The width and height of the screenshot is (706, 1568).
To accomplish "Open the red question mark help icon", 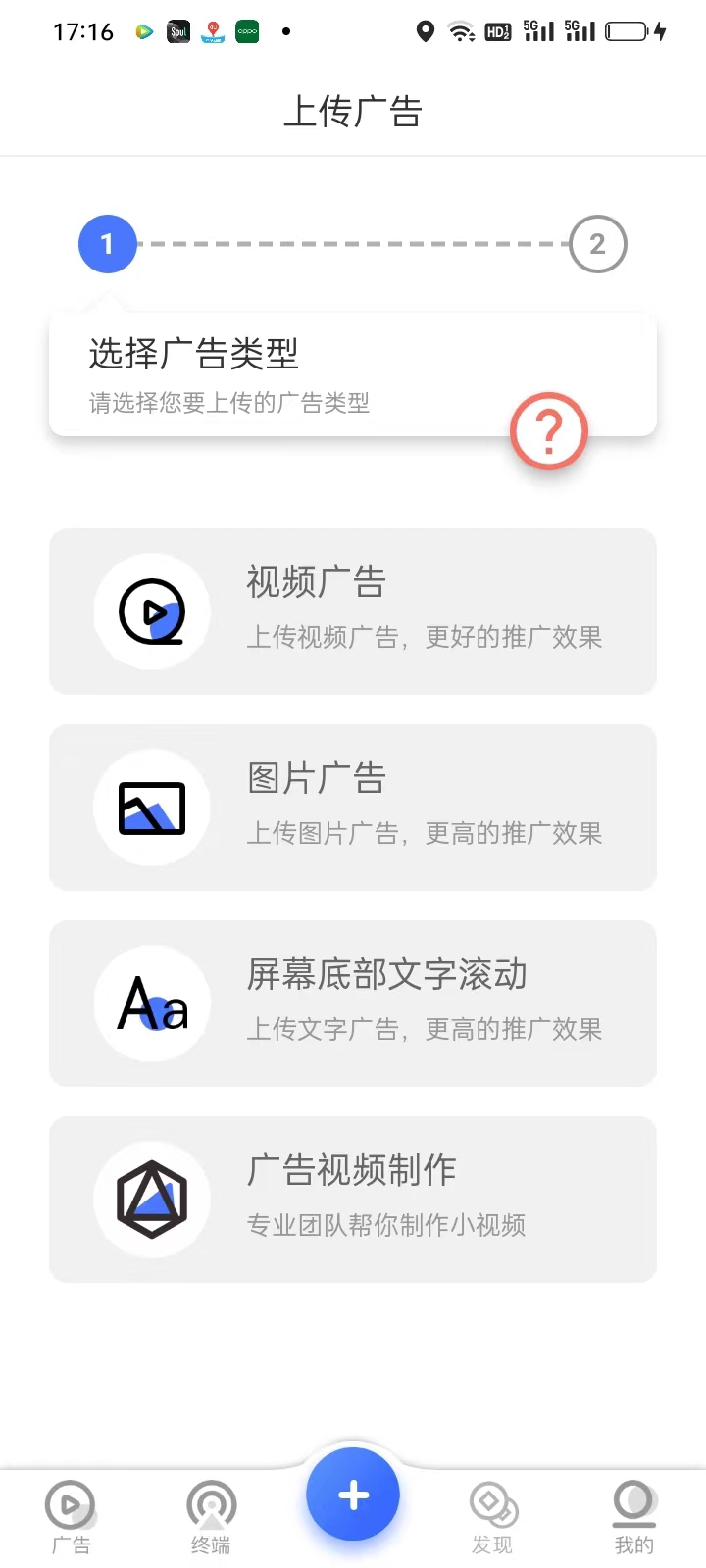I will [x=548, y=431].
